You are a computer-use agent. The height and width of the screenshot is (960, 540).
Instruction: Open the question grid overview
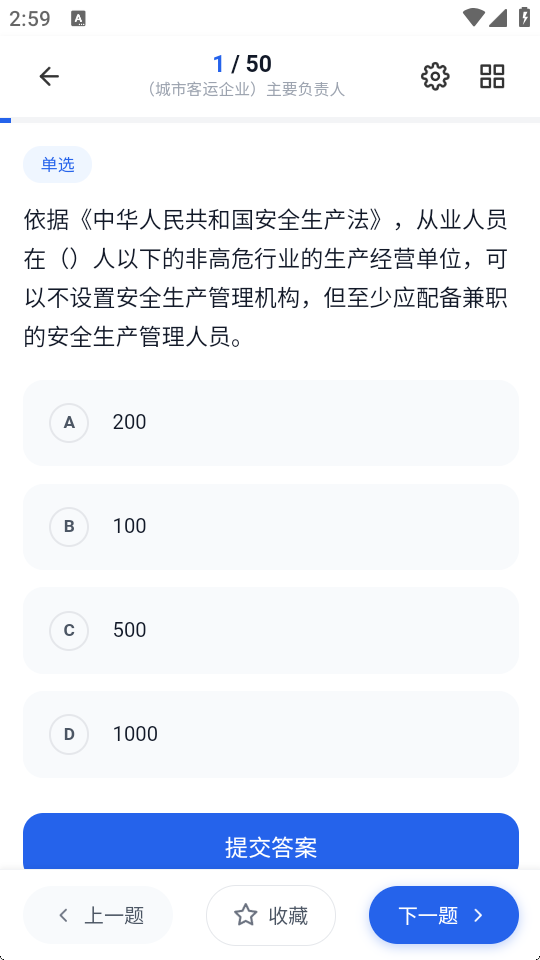coord(492,77)
